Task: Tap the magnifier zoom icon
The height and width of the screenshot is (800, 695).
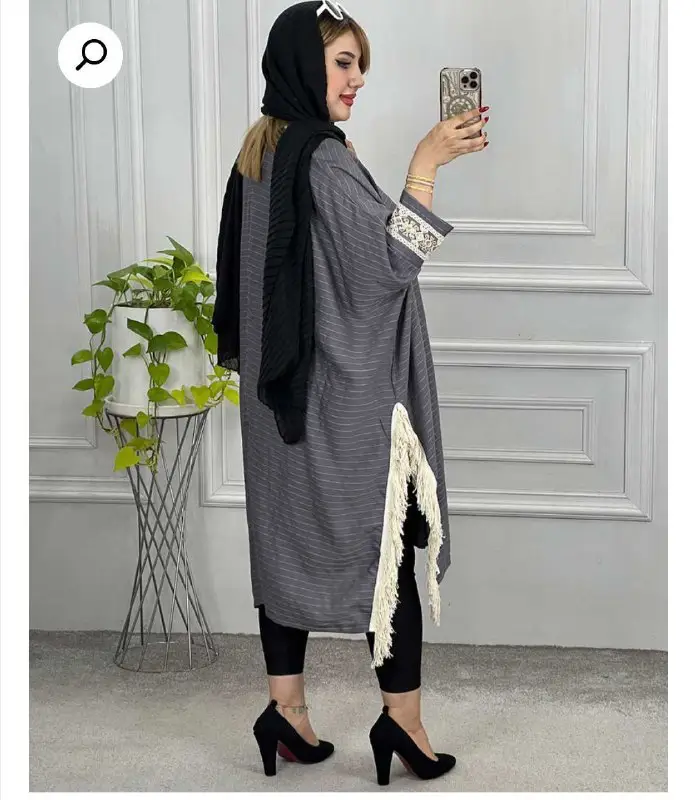Action: pyautogui.click(x=90, y=54)
